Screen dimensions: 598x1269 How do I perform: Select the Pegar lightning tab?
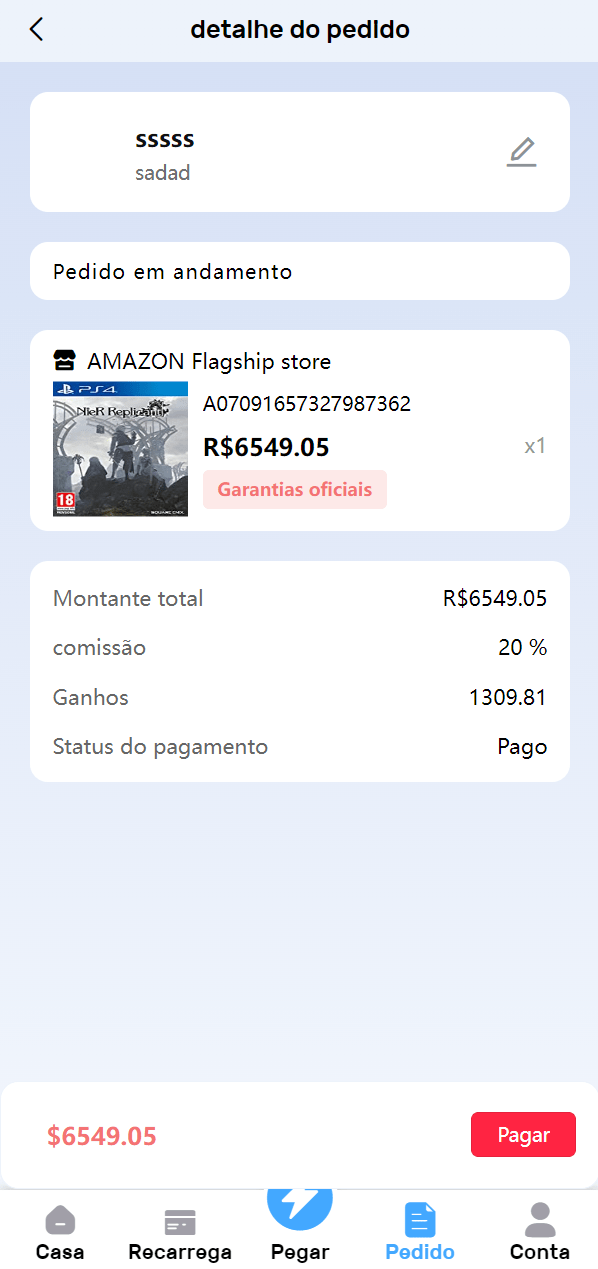(300, 1225)
